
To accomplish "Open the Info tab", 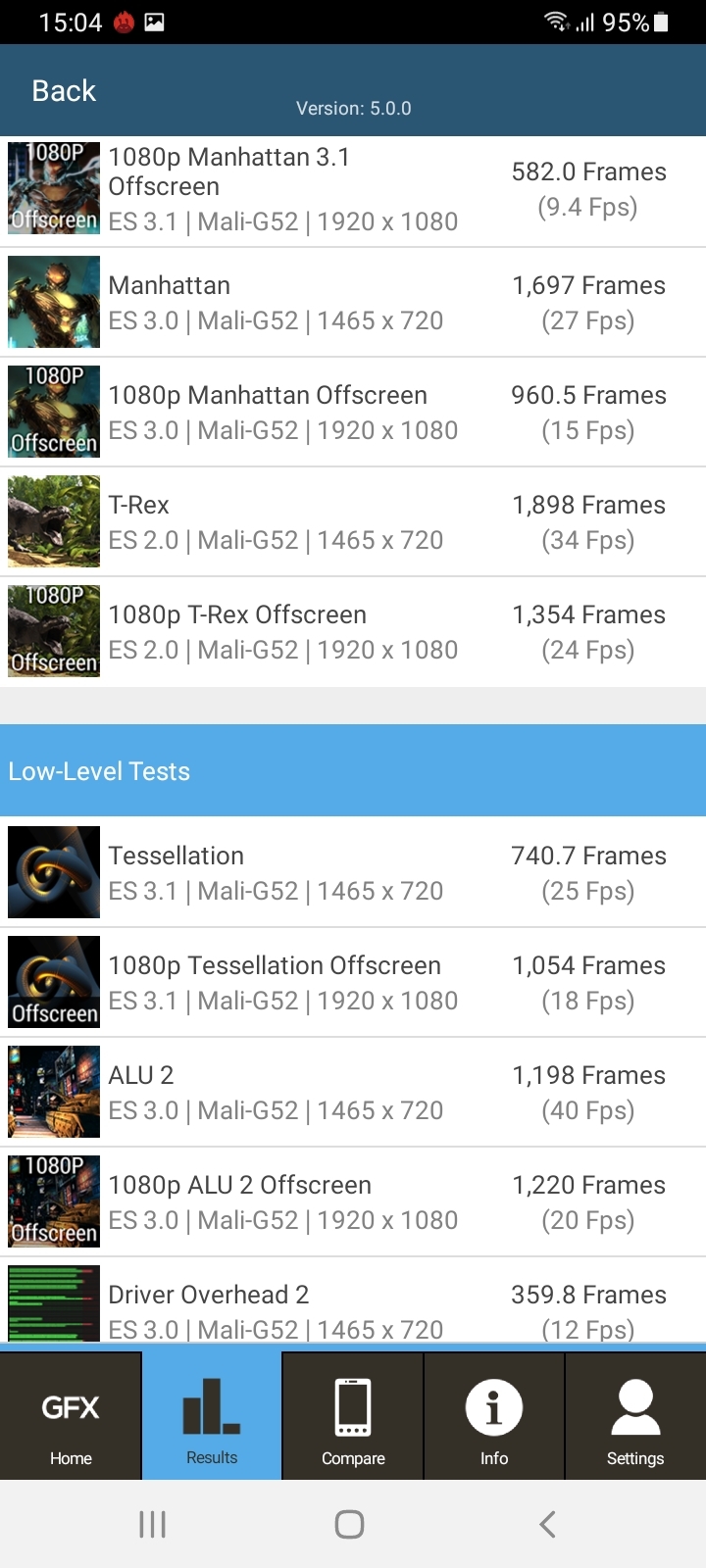I will (494, 1417).
